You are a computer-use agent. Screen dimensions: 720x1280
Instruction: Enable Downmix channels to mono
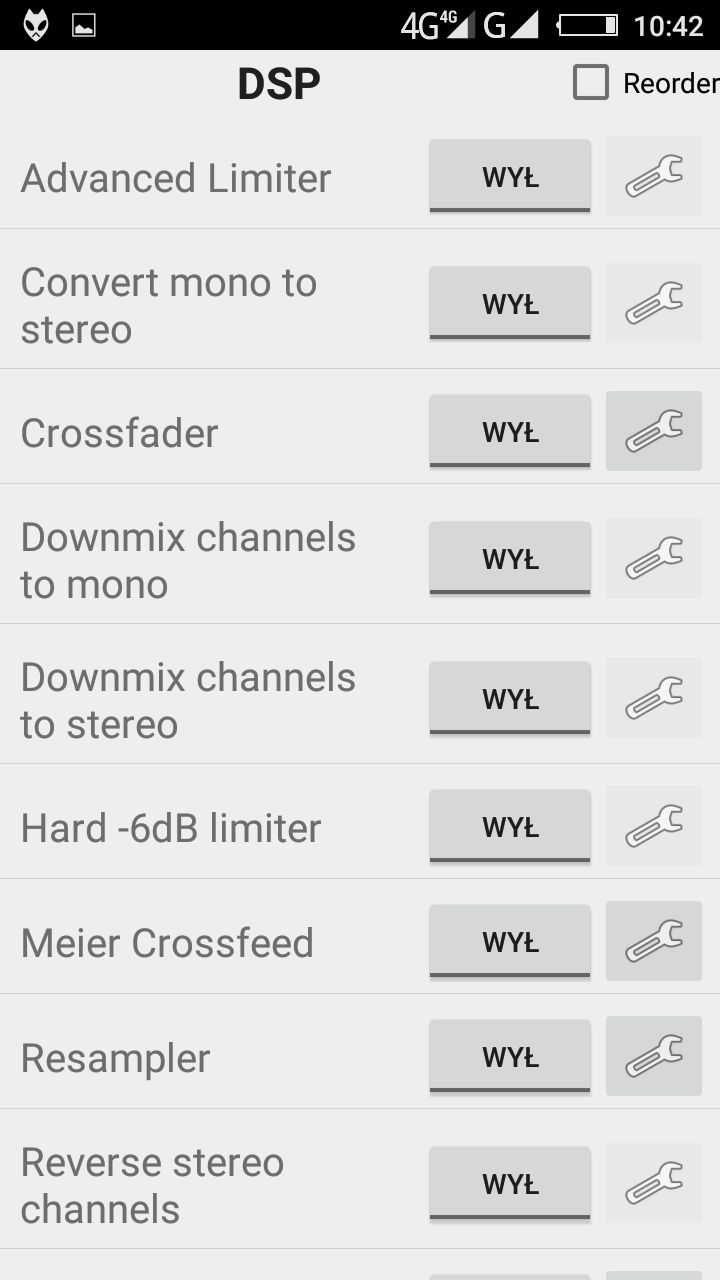[x=510, y=559]
